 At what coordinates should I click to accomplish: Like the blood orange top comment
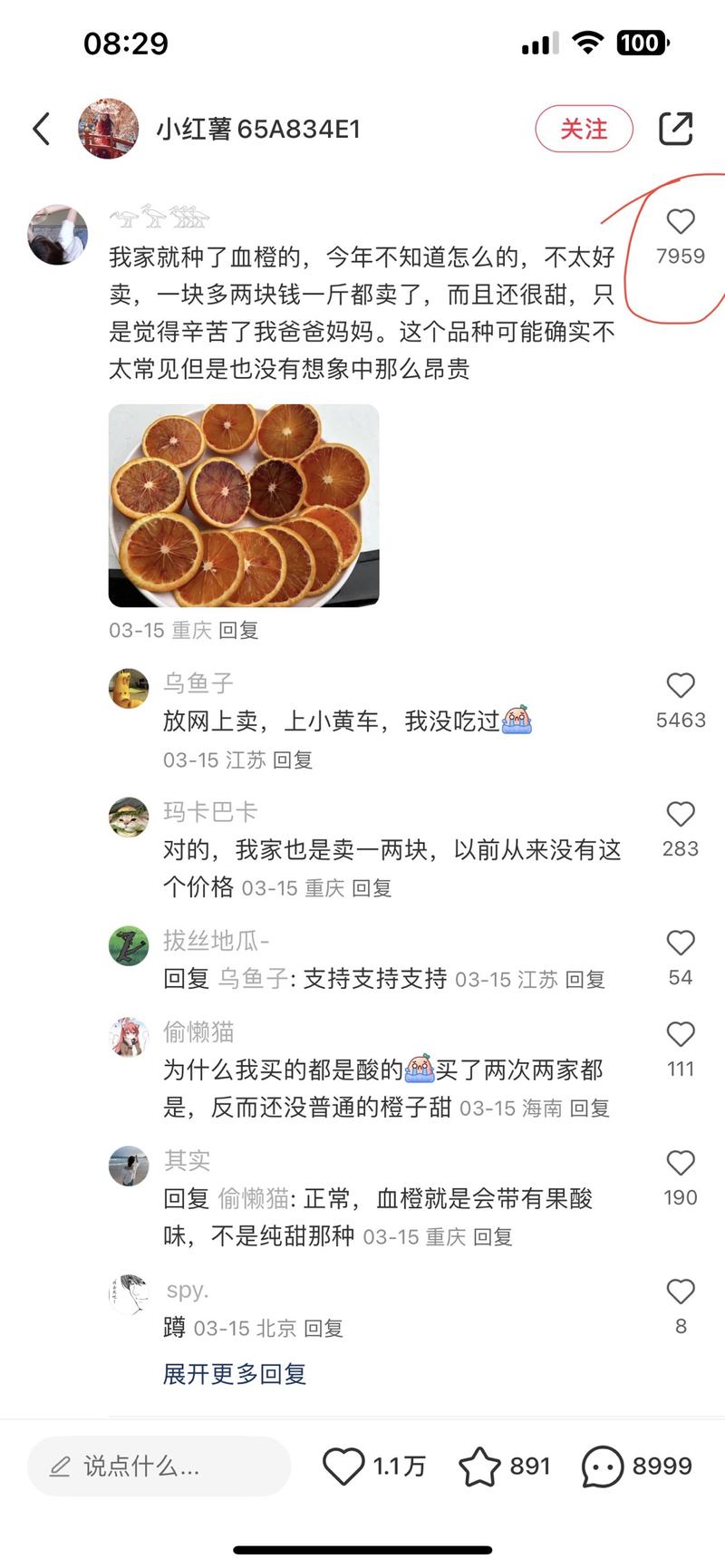point(680,222)
